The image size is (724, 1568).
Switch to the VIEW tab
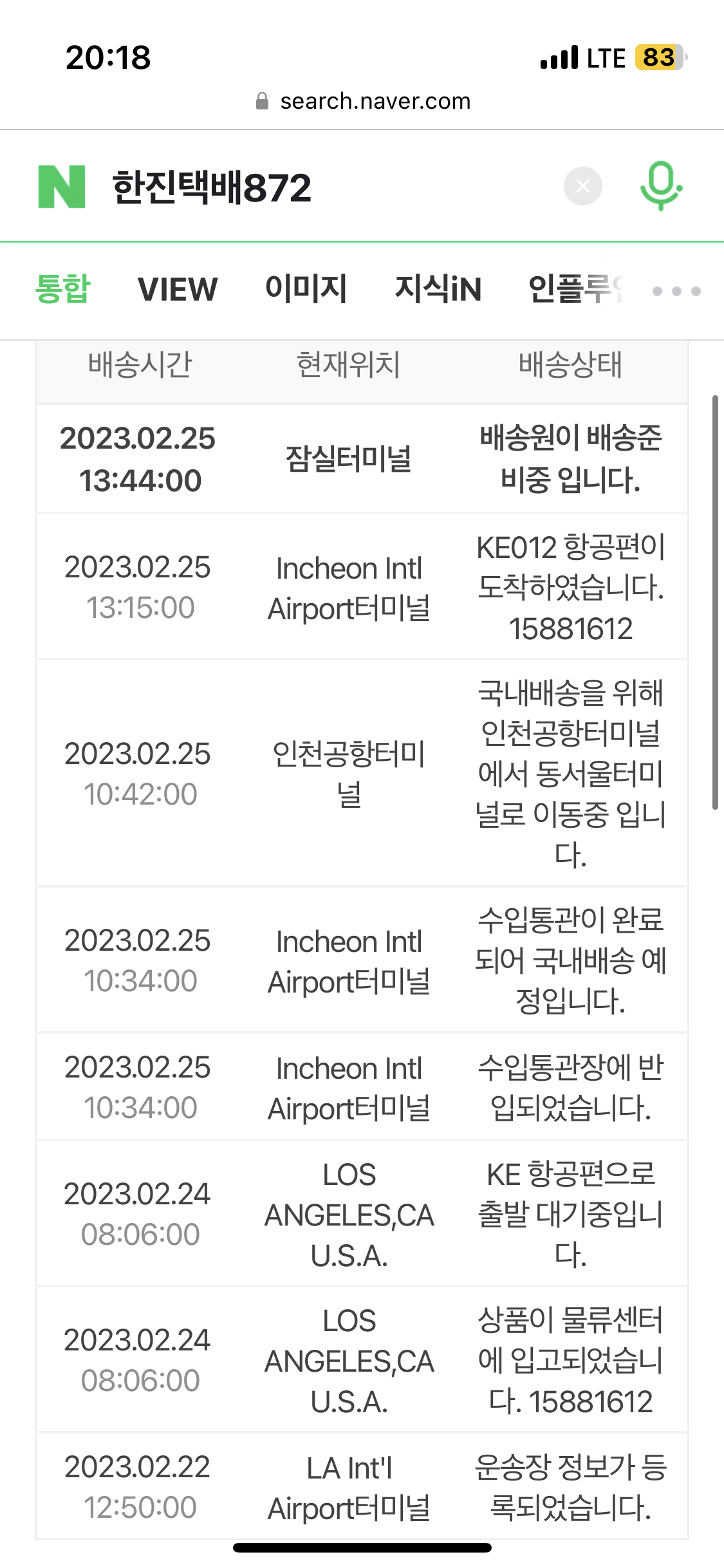point(178,289)
